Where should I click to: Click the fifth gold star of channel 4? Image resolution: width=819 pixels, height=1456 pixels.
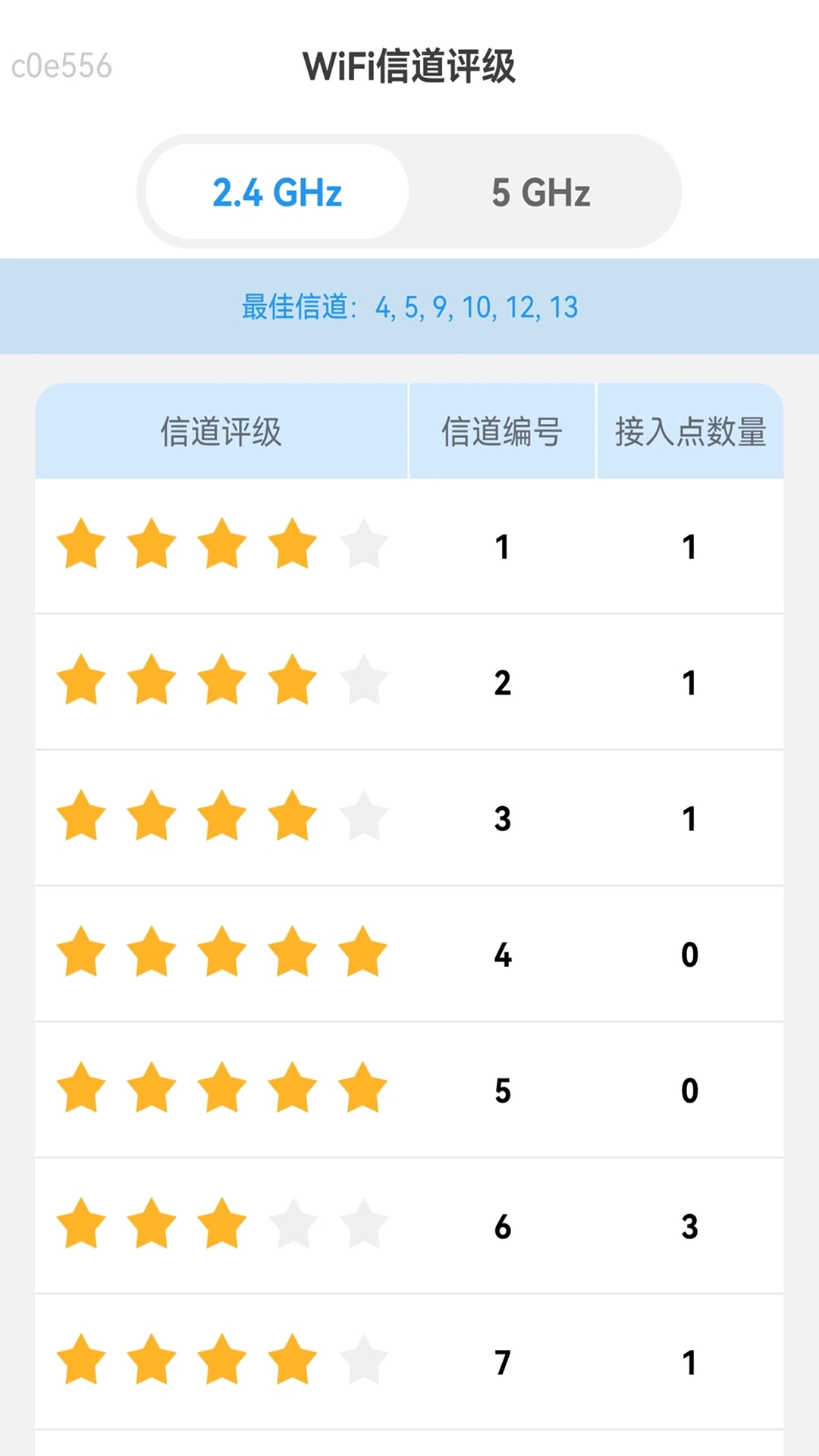(362, 953)
